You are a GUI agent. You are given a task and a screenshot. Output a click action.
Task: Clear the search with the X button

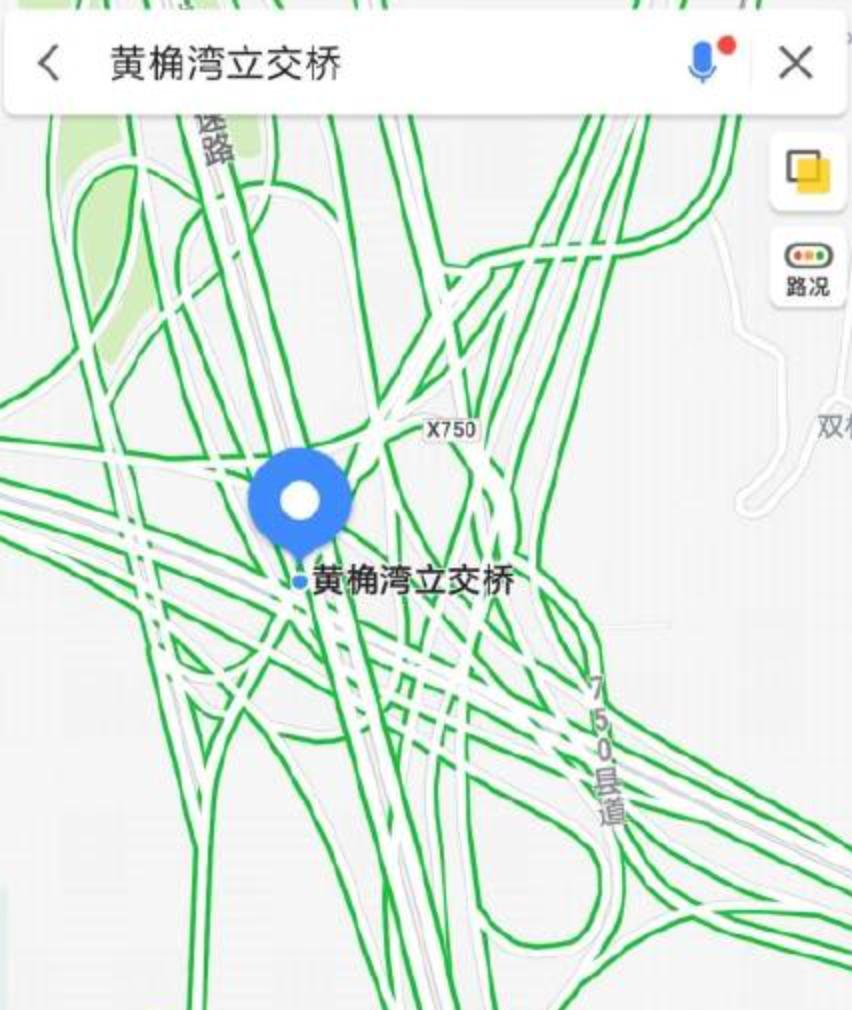click(795, 63)
